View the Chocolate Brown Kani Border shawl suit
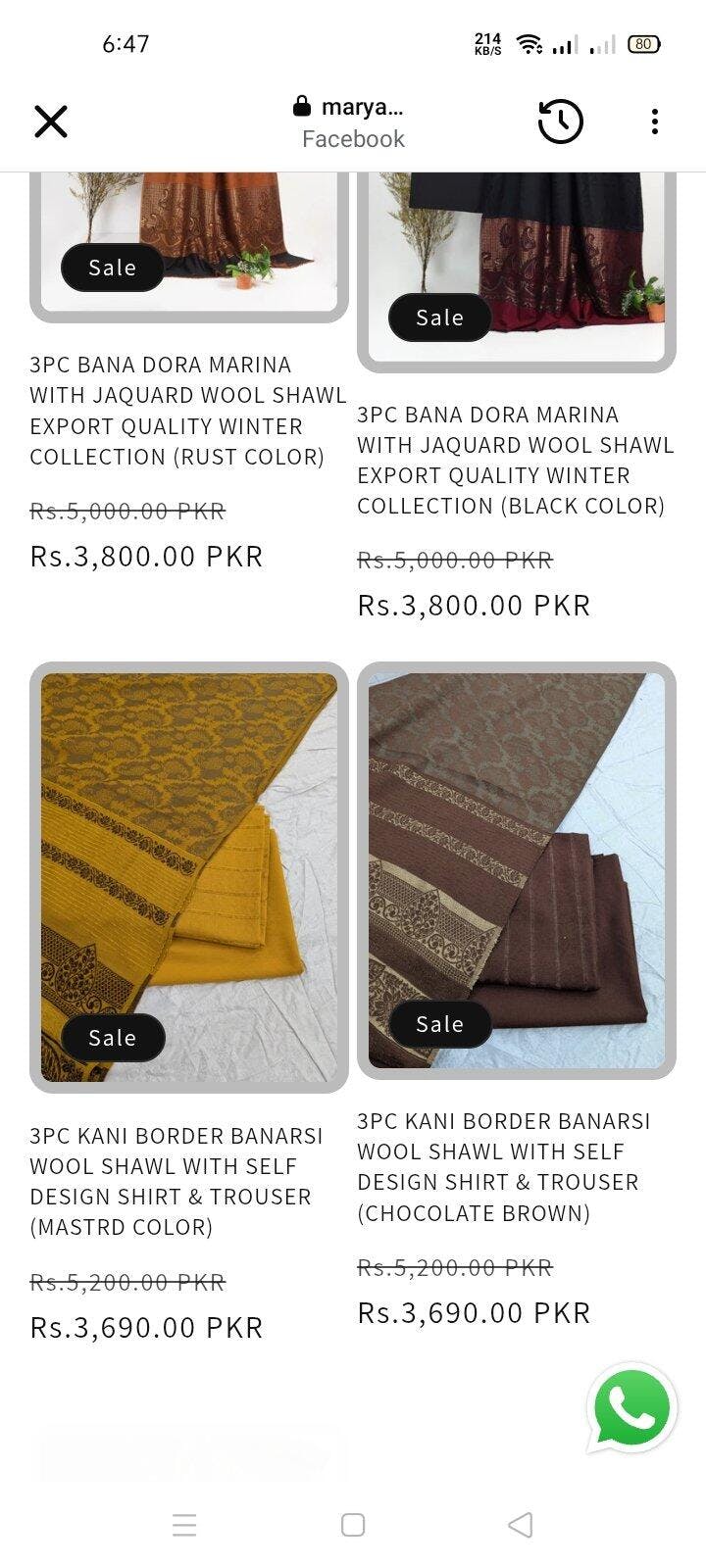 tap(517, 870)
